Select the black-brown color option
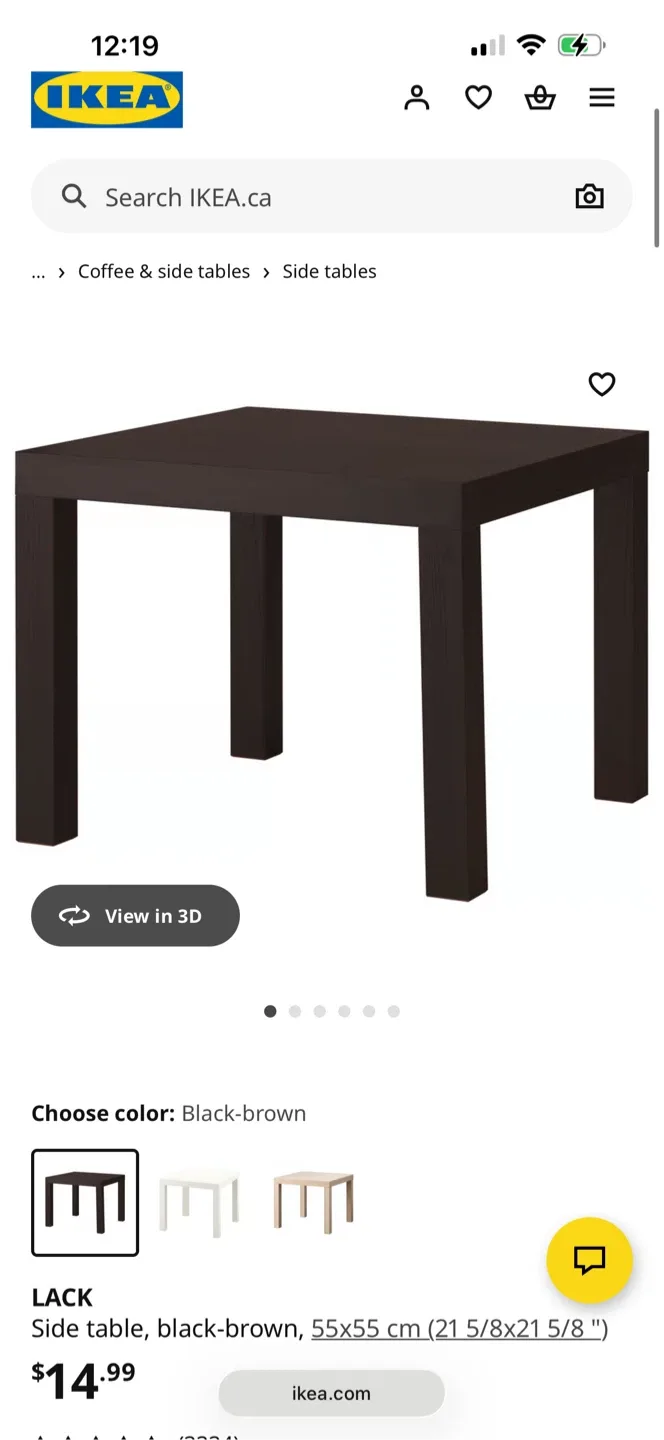 coord(85,1202)
